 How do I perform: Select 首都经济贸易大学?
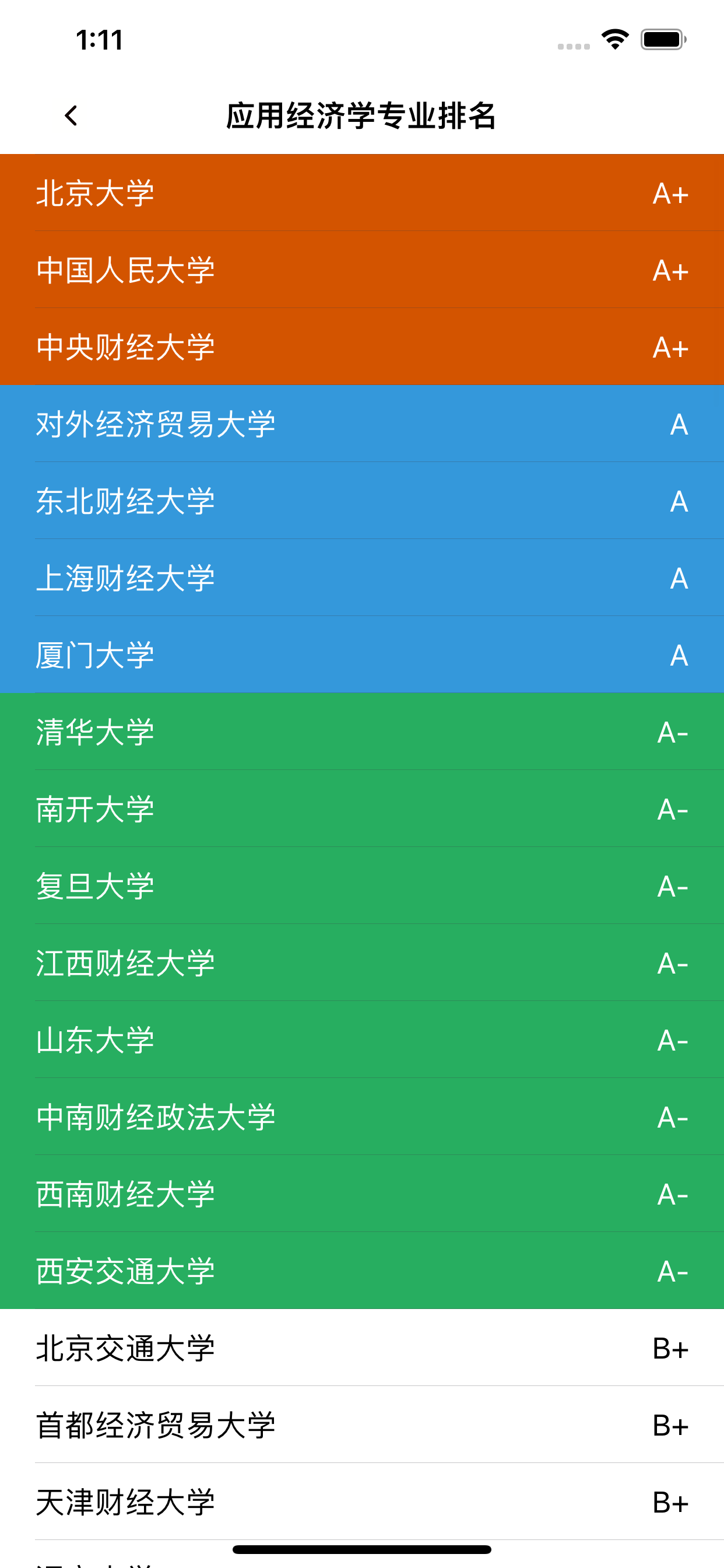[362, 1425]
